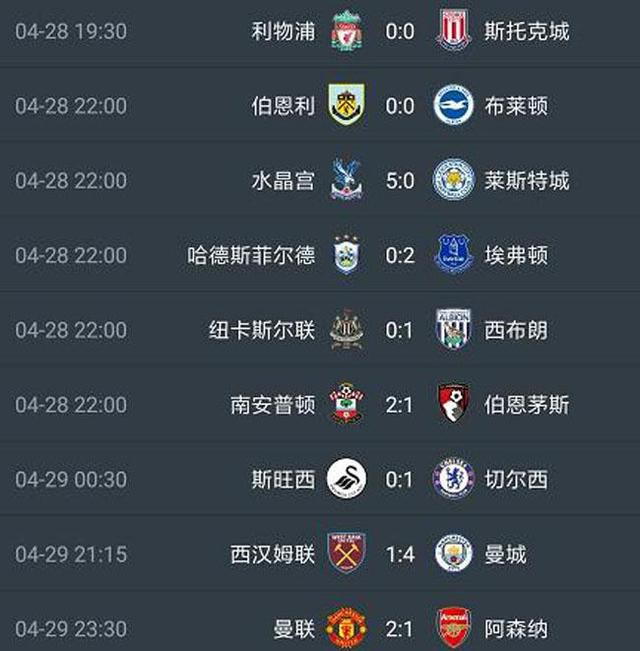Image resolution: width=640 pixels, height=651 pixels.
Task: Select the 曼联 vs 阿森纳 match
Action: pyautogui.click(x=400, y=629)
